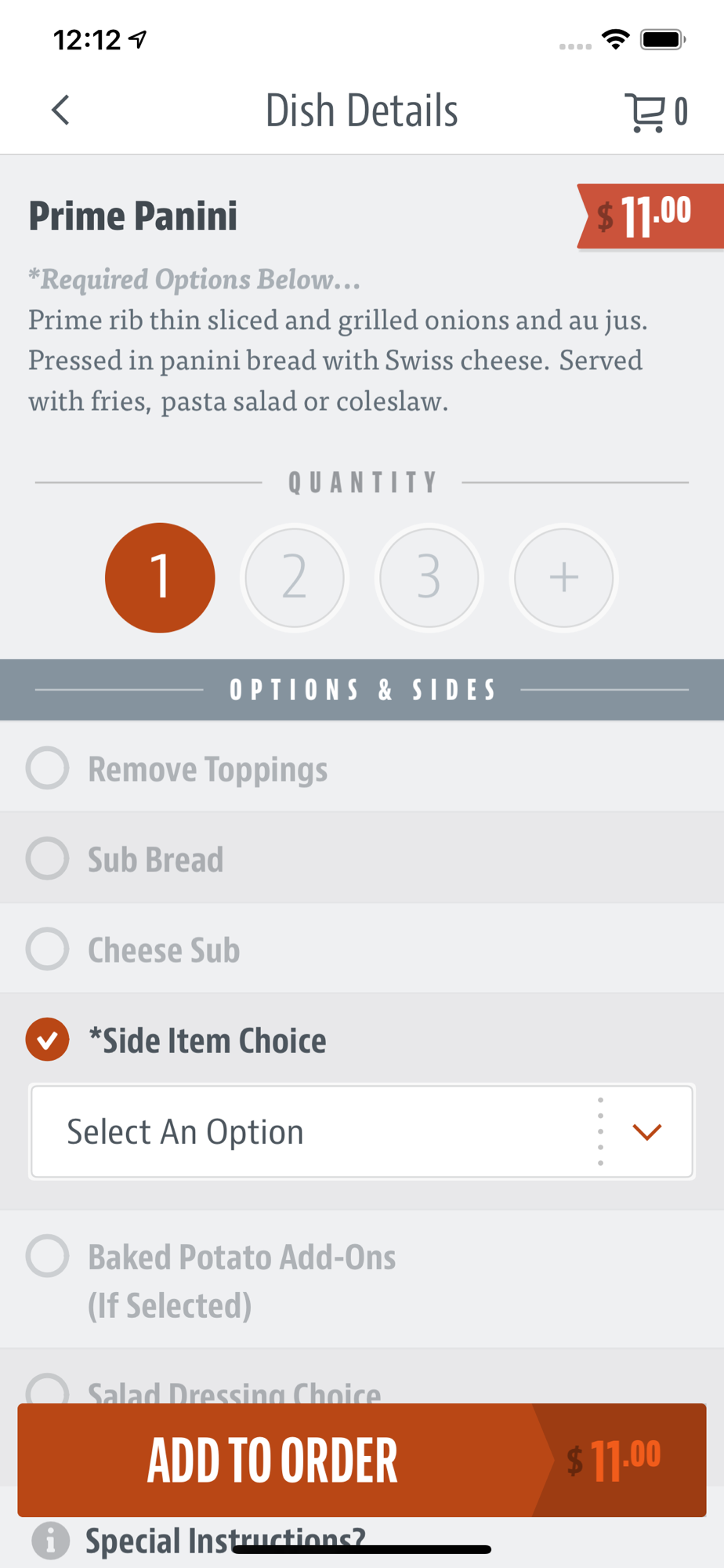Set quantity to 3

(x=429, y=578)
